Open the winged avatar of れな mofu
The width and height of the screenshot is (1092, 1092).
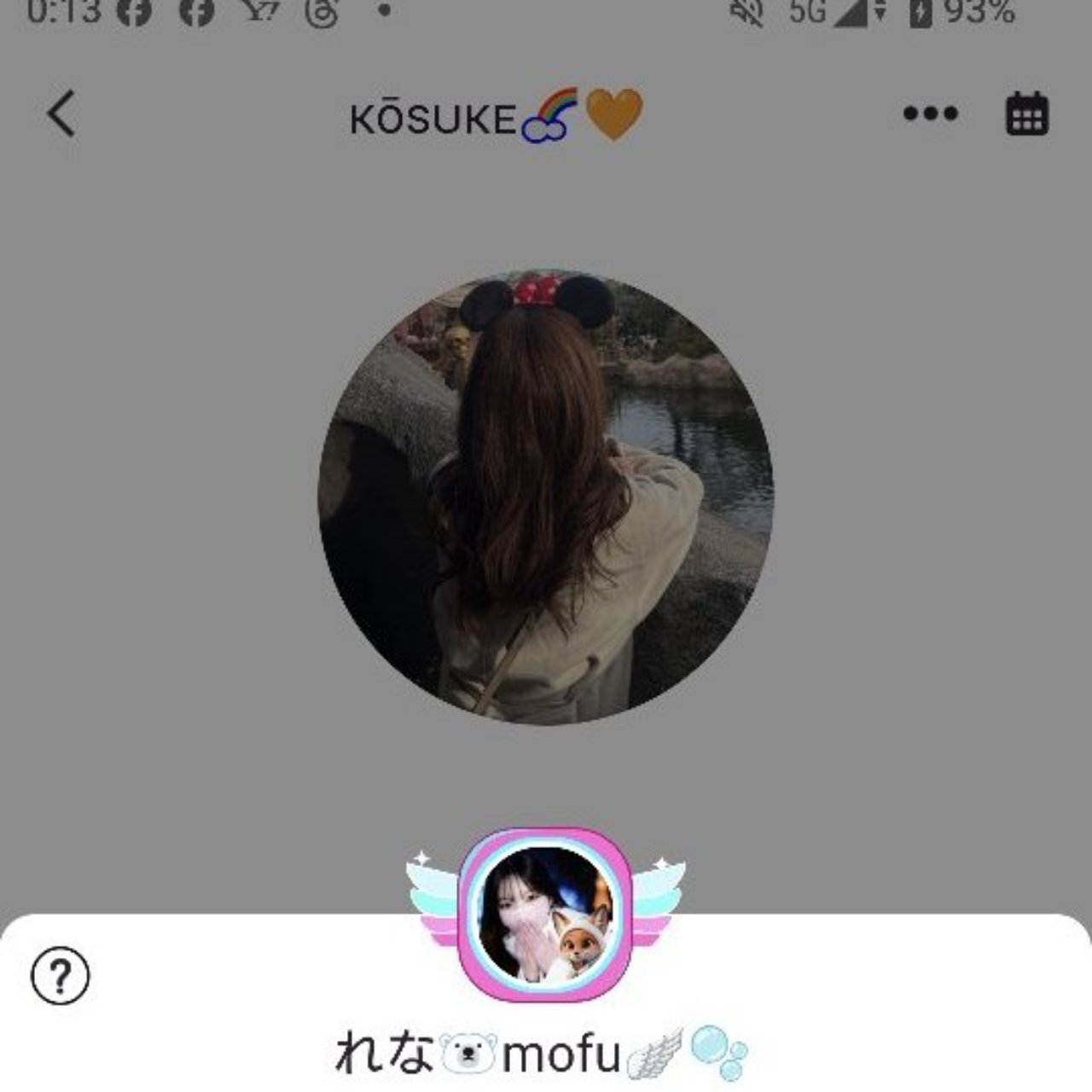[x=545, y=915]
